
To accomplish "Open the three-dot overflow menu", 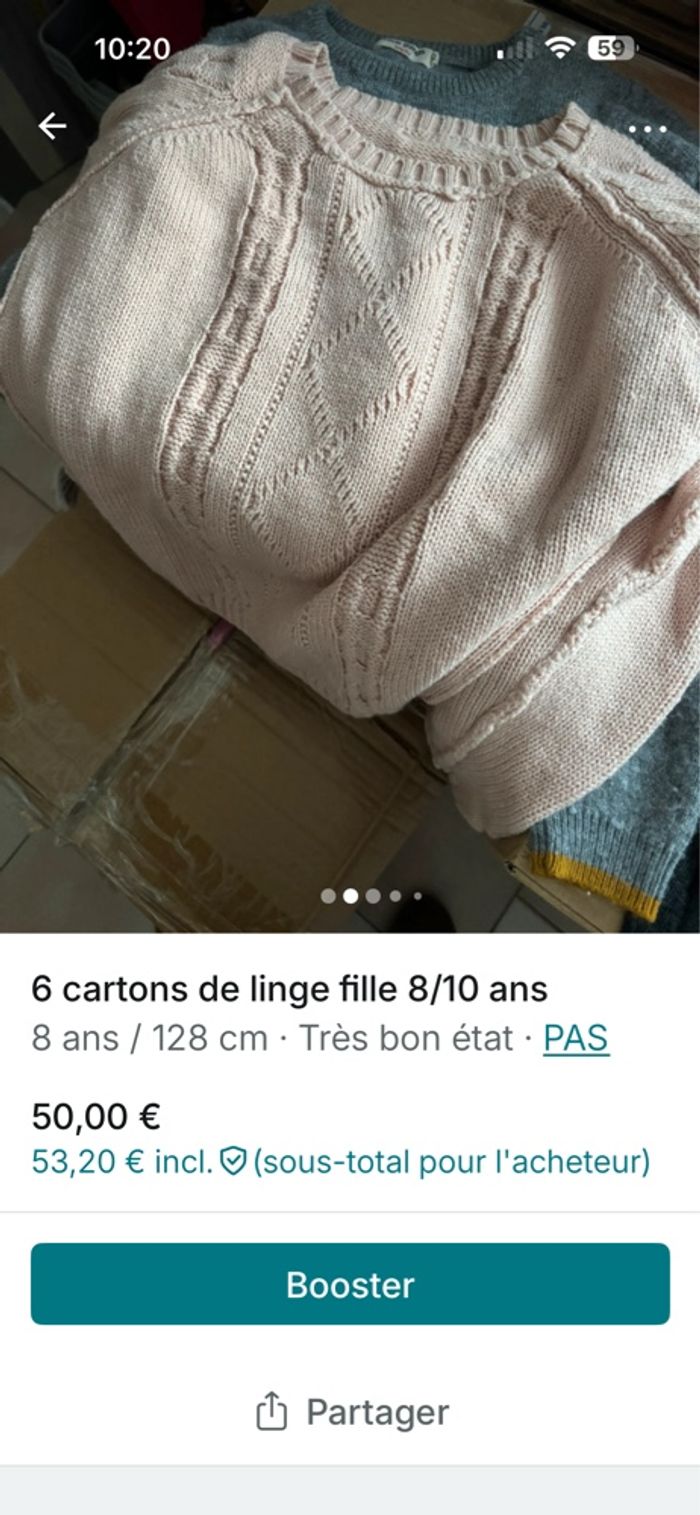I will pyautogui.click(x=647, y=129).
